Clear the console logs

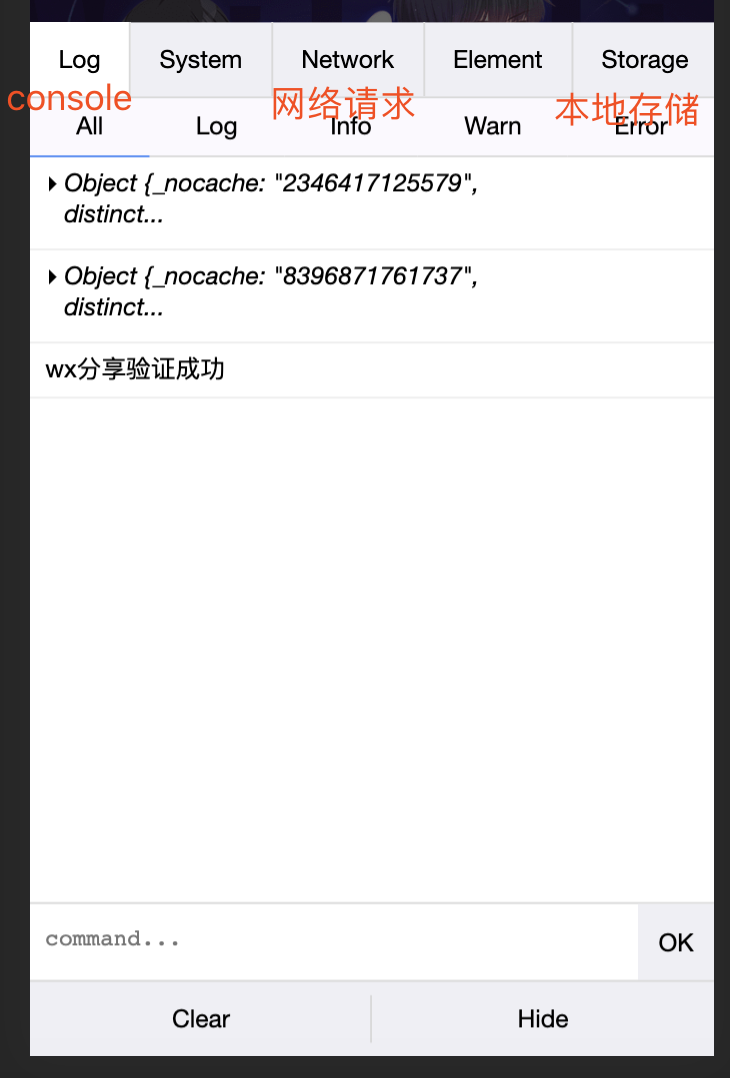pos(200,1019)
